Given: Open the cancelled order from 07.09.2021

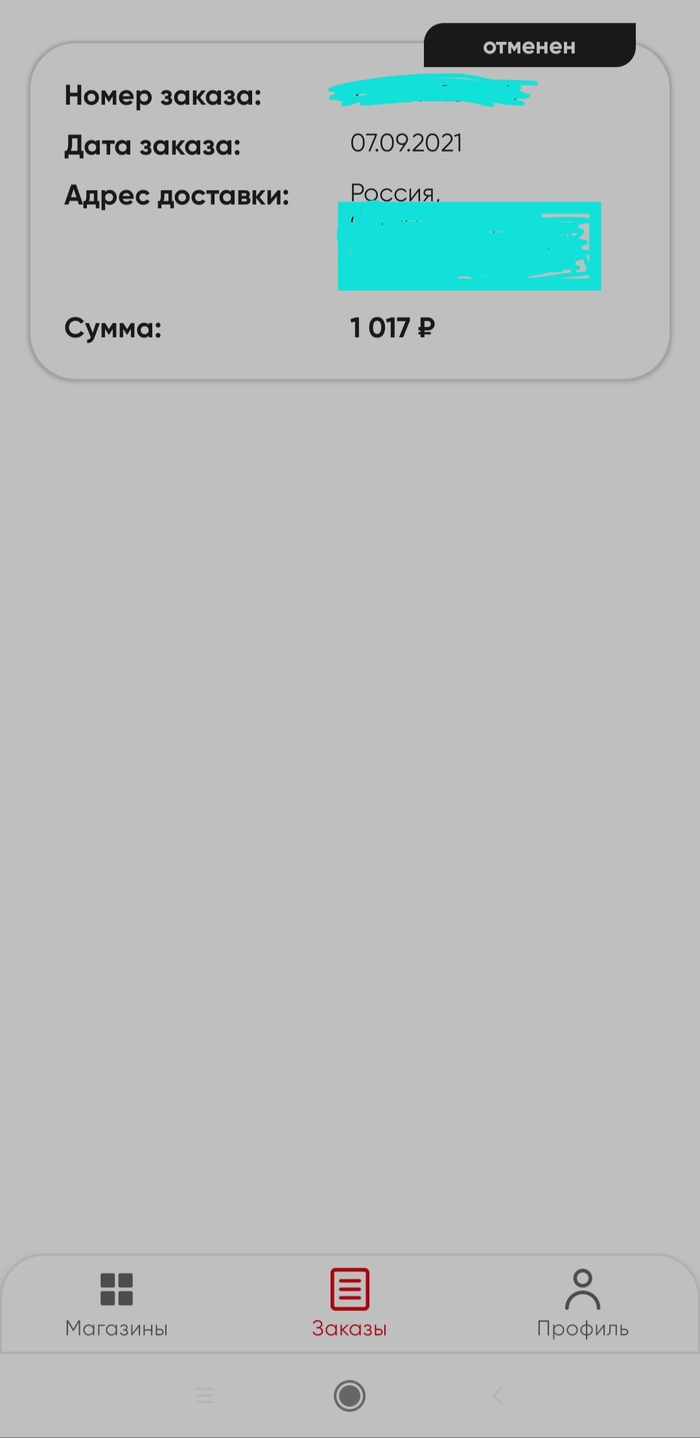Looking at the screenshot, I should point(349,211).
